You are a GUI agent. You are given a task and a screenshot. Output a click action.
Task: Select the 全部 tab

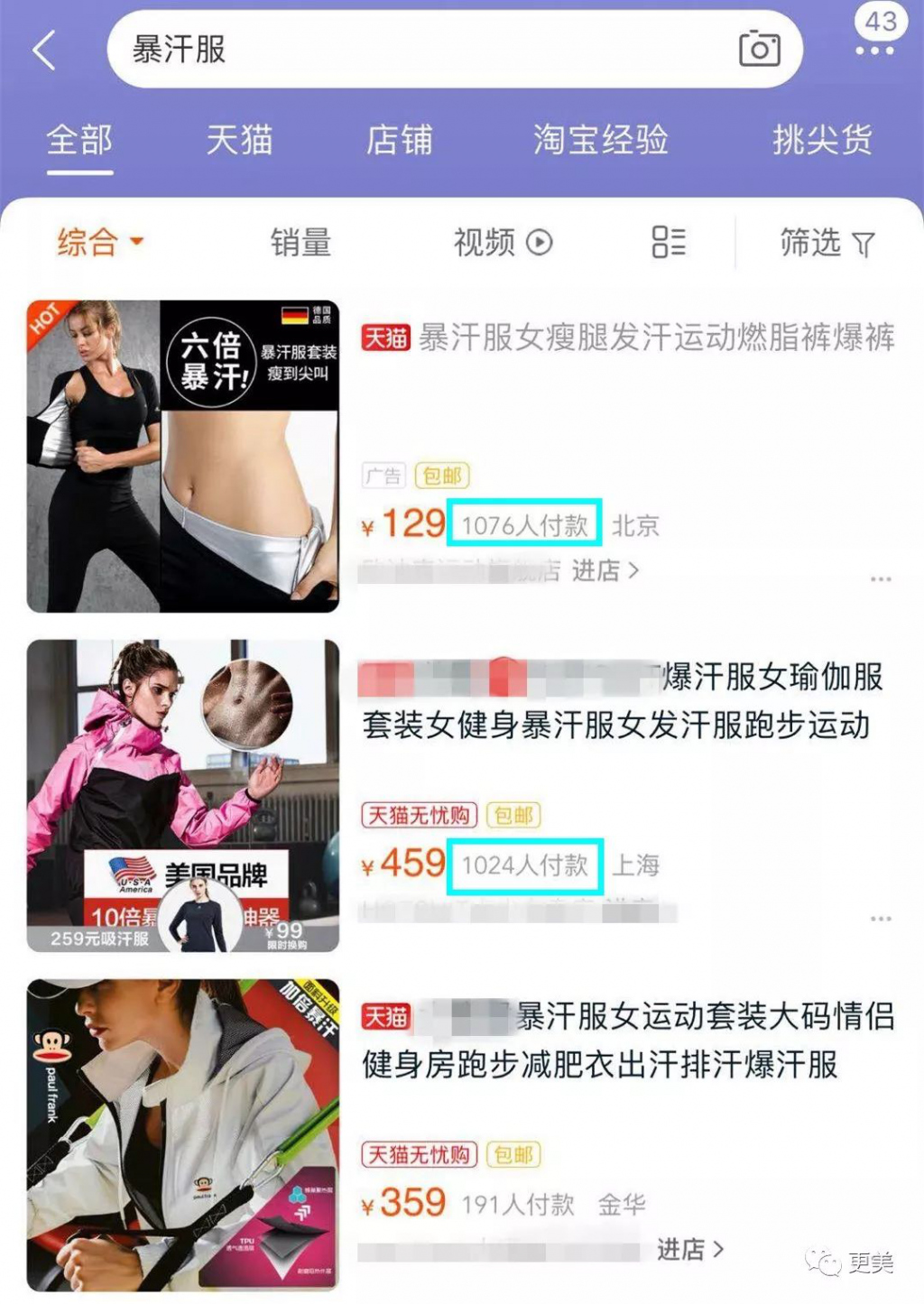click(x=79, y=140)
